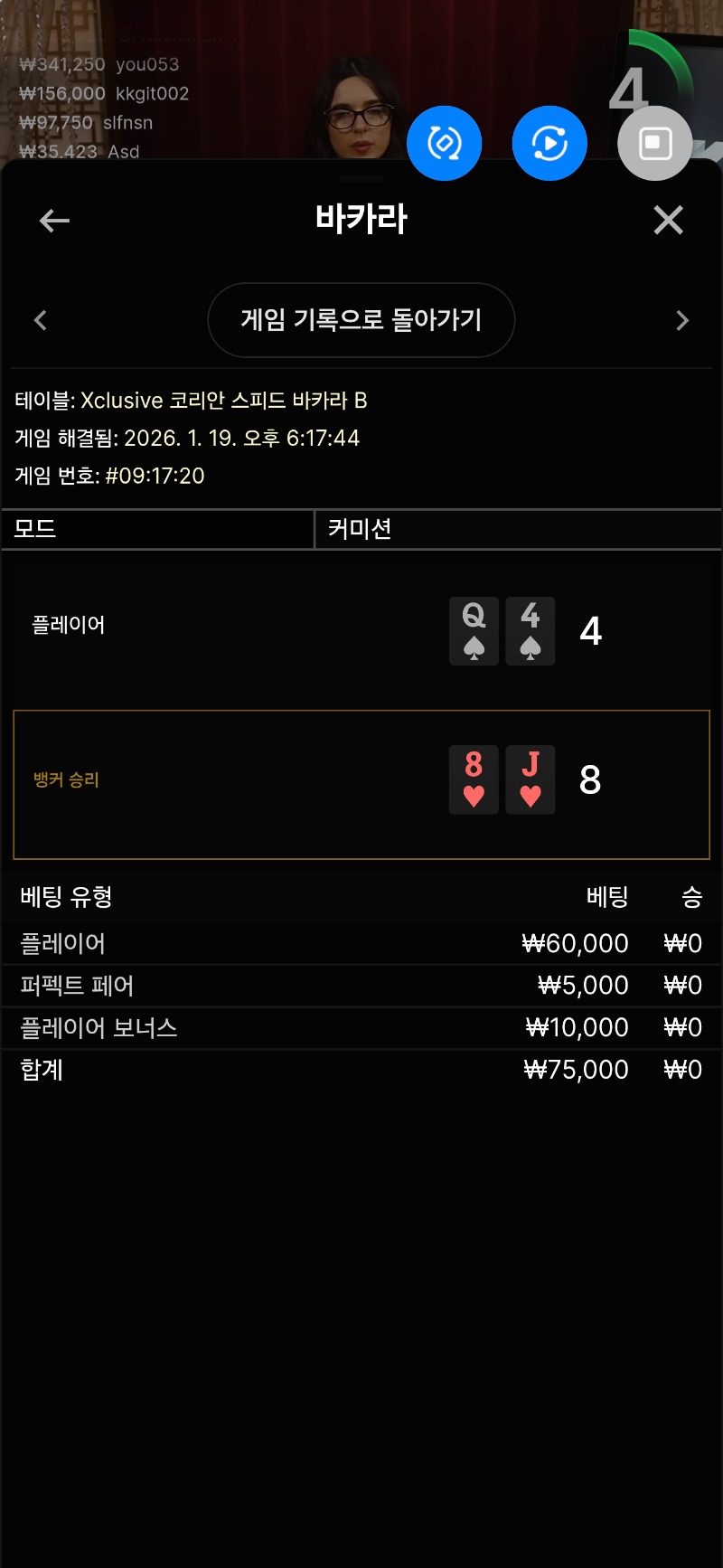The height and width of the screenshot is (1568, 723).
Task: View the next game record
Action: coord(682,320)
